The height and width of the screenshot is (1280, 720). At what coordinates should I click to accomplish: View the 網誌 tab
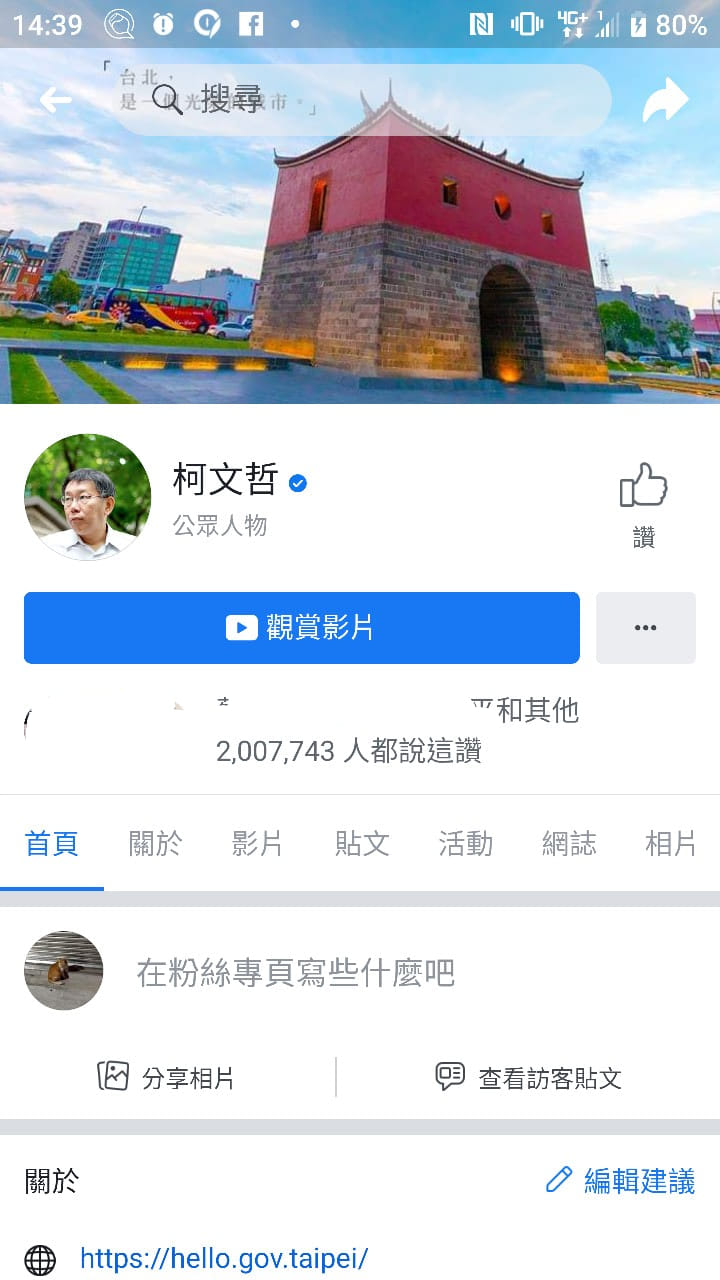point(569,844)
